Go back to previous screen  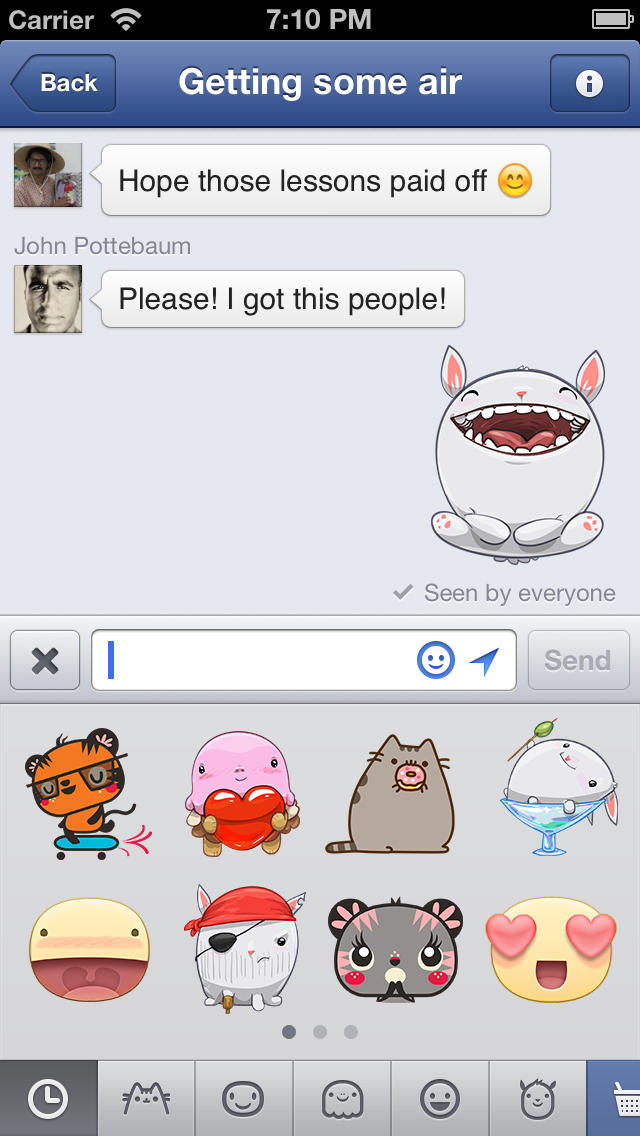[x=64, y=83]
